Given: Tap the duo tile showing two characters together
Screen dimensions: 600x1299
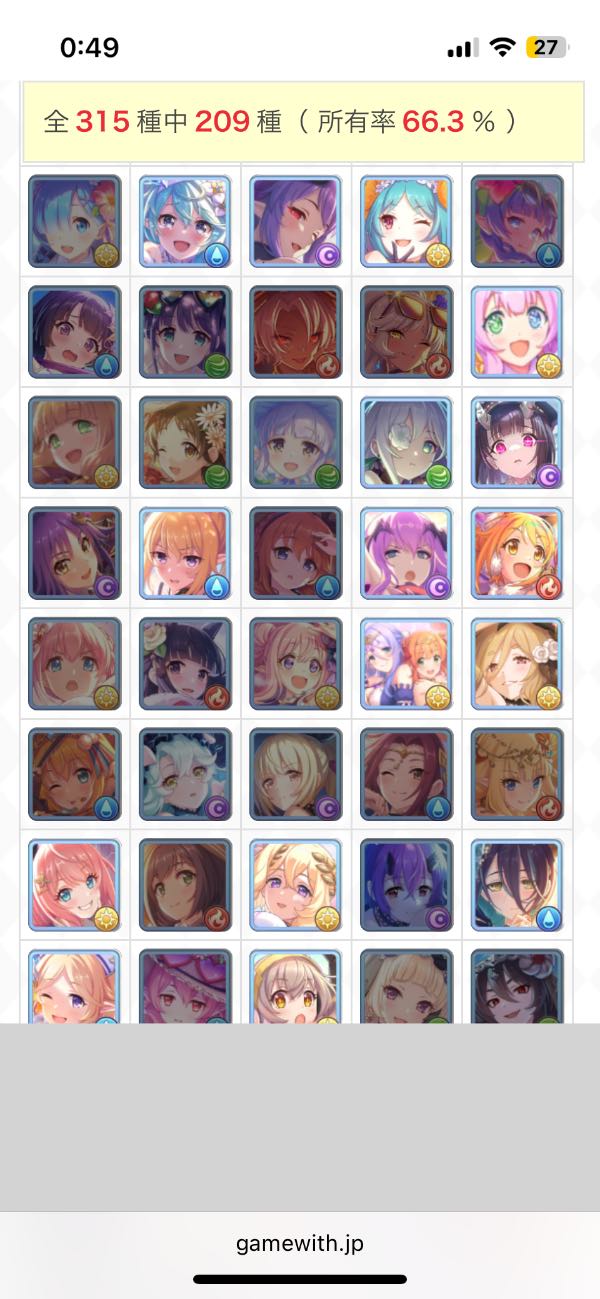Looking at the screenshot, I should pos(406,664).
